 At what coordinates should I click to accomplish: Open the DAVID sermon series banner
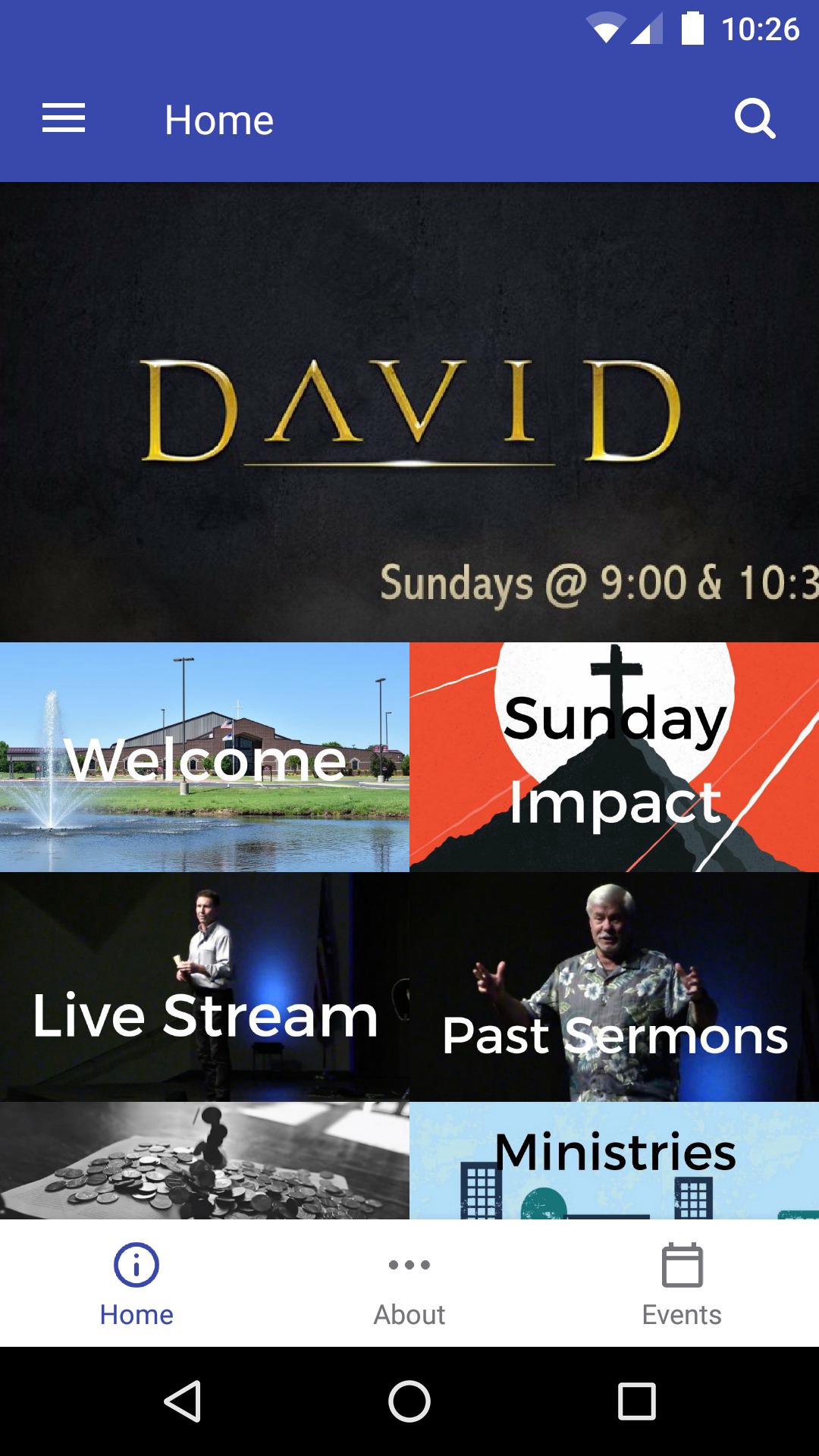coord(409,412)
